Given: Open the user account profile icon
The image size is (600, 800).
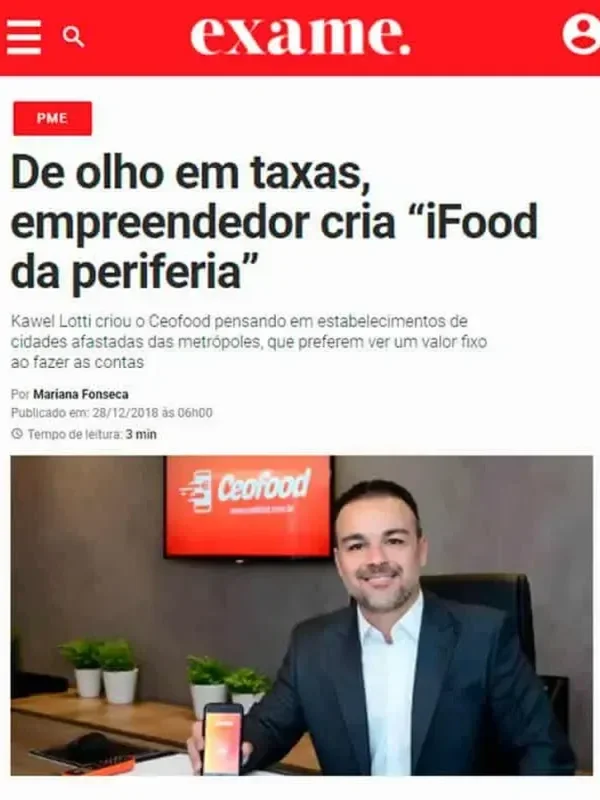Looking at the screenshot, I should tap(581, 35).
